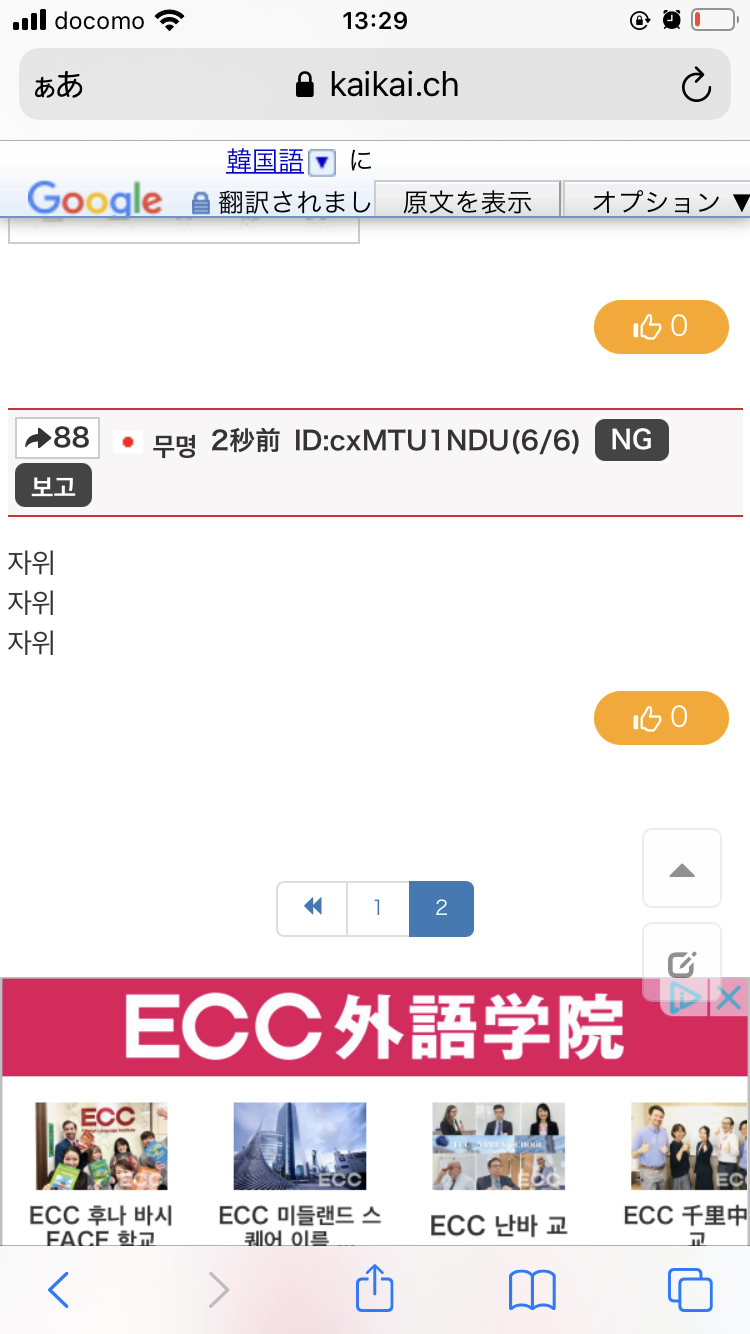Go back in Safari's toolbar

[x=59, y=1290]
